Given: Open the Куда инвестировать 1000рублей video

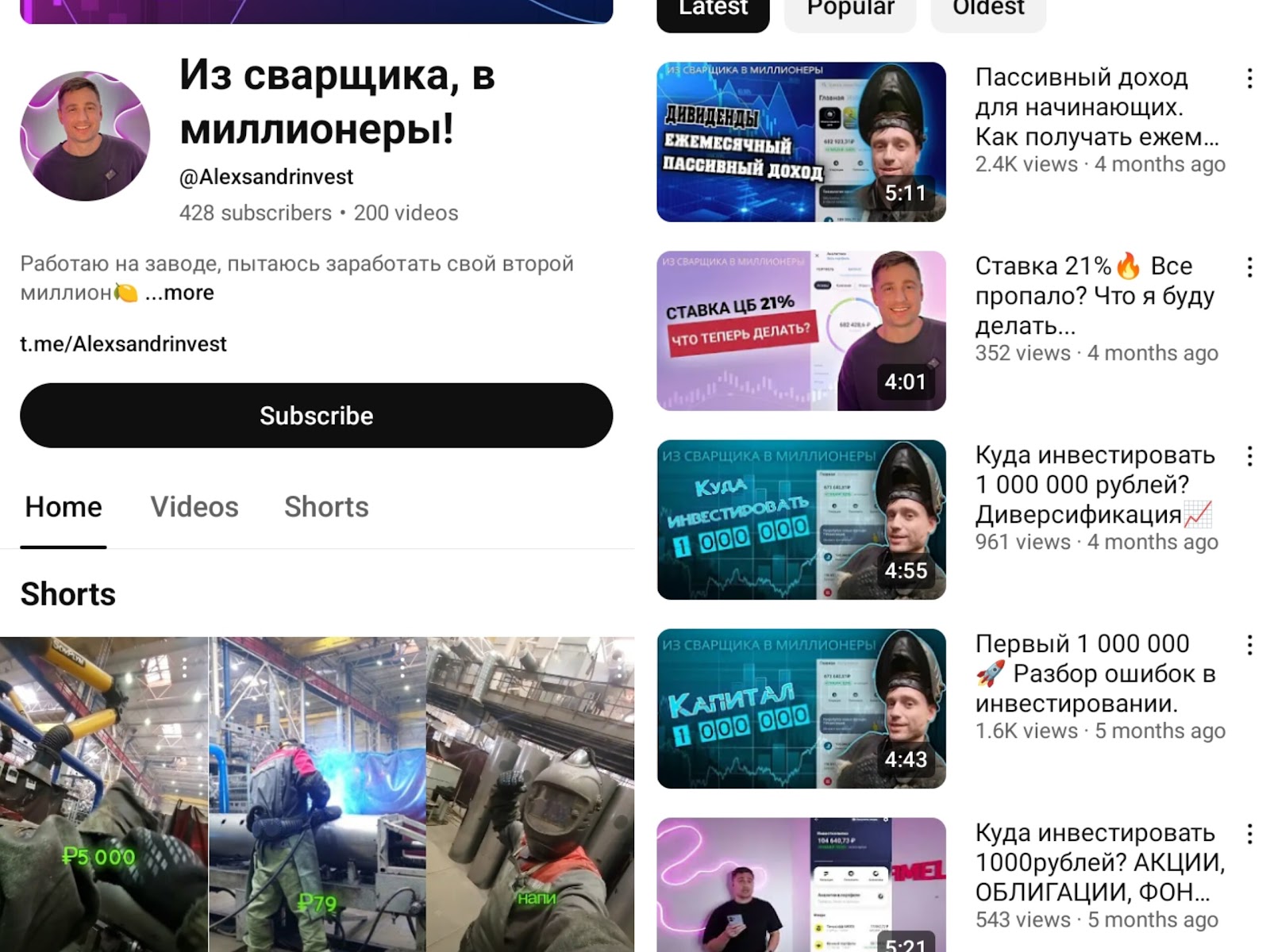Looking at the screenshot, I should (801, 885).
